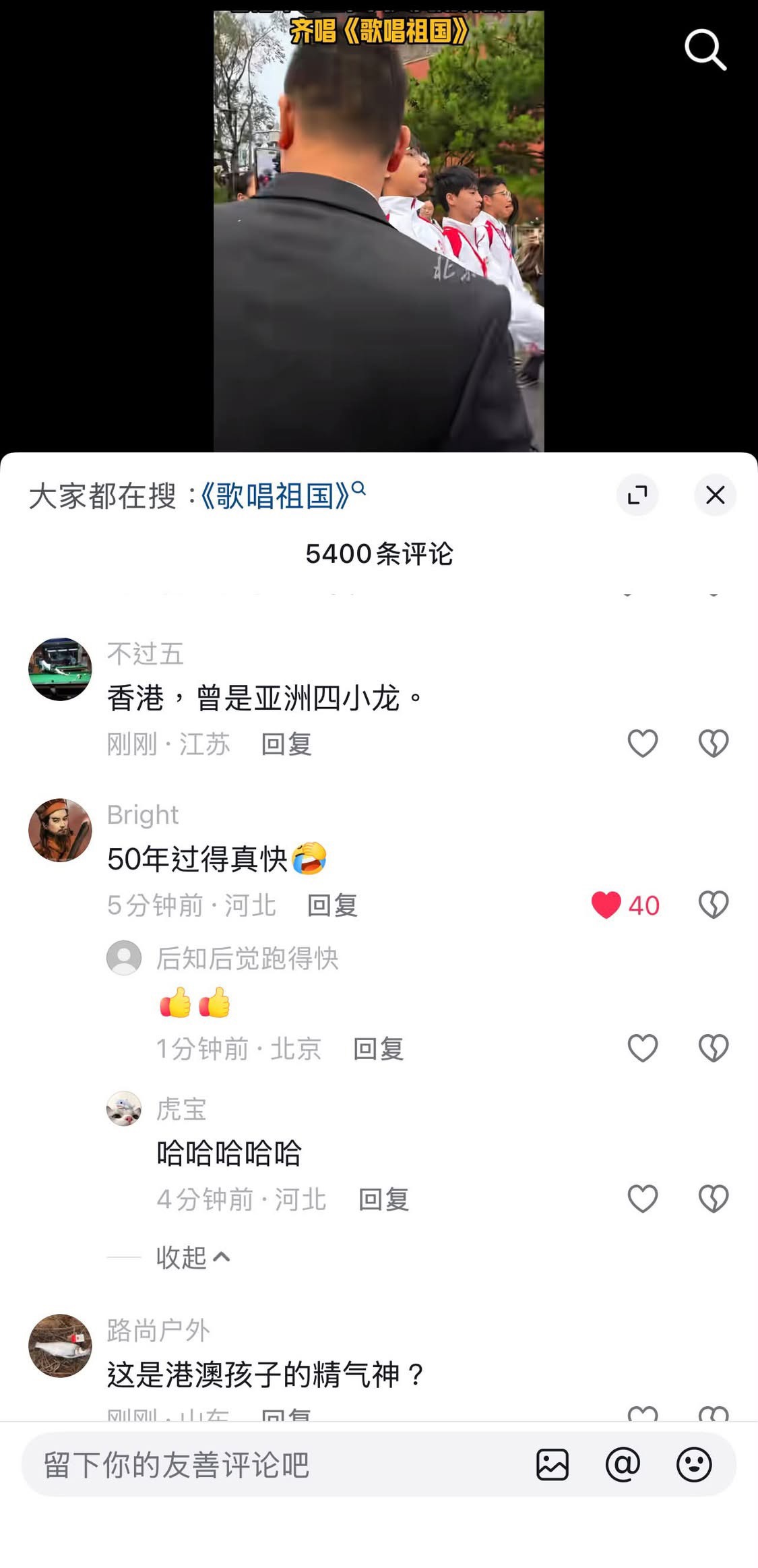Like 后知后觉跑得快's thumbs-up reply
Image resolution: width=758 pixels, height=1568 pixels.
click(x=643, y=1048)
